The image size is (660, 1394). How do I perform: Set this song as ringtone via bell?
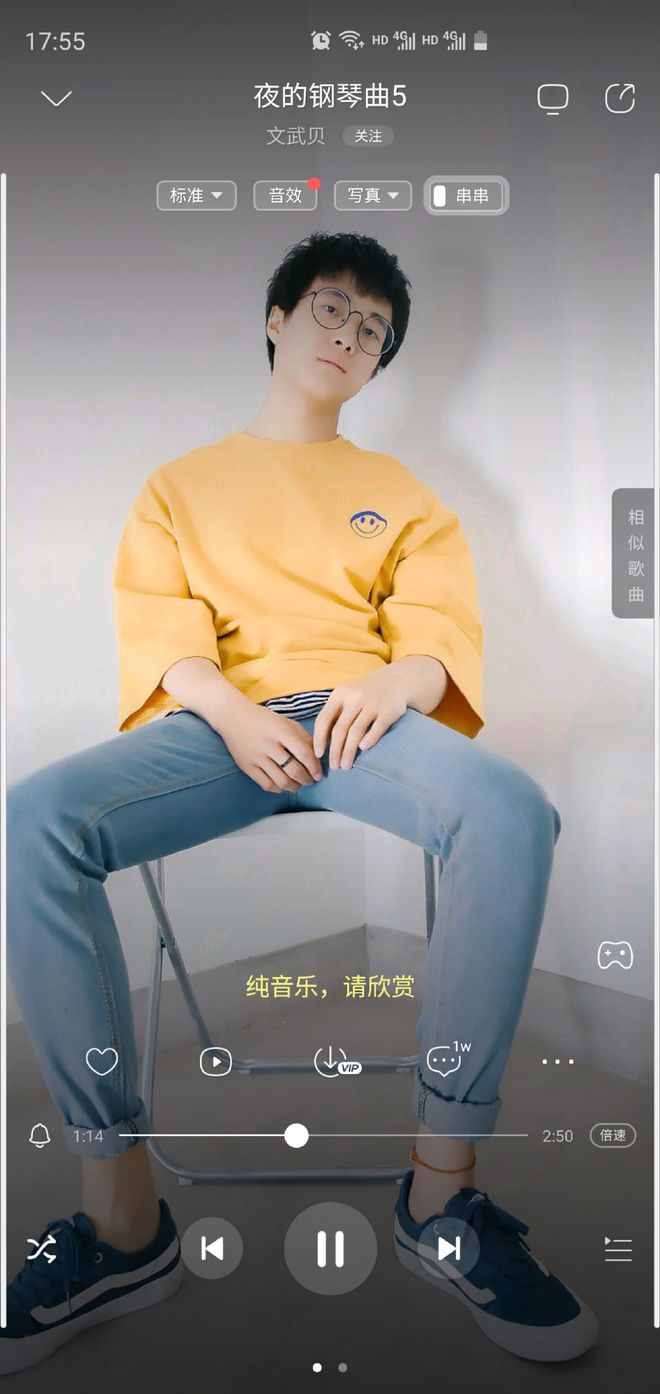tap(40, 1136)
